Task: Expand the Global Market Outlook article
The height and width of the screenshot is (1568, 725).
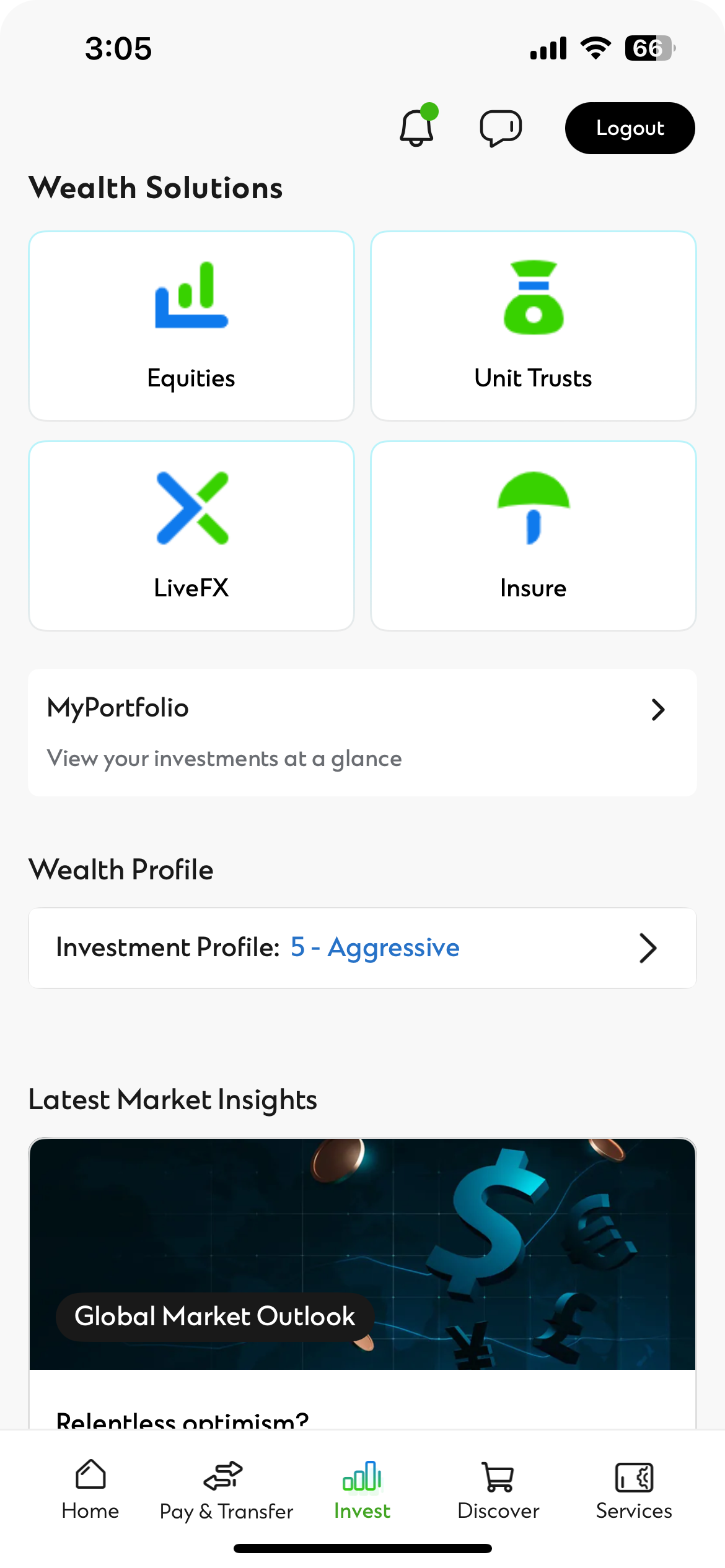Action: [x=215, y=1317]
